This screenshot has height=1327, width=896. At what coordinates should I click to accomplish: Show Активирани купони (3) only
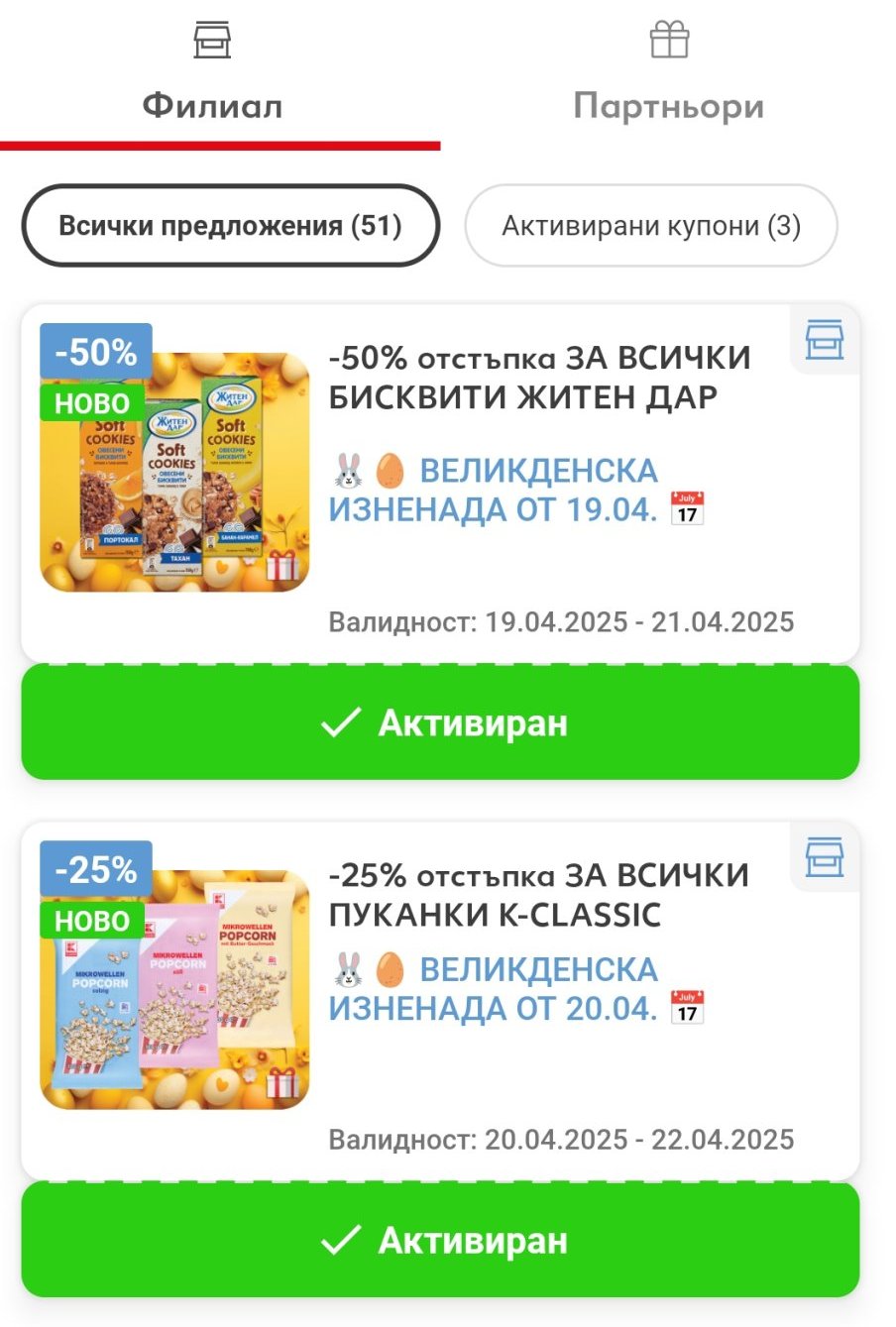pyautogui.click(x=651, y=226)
